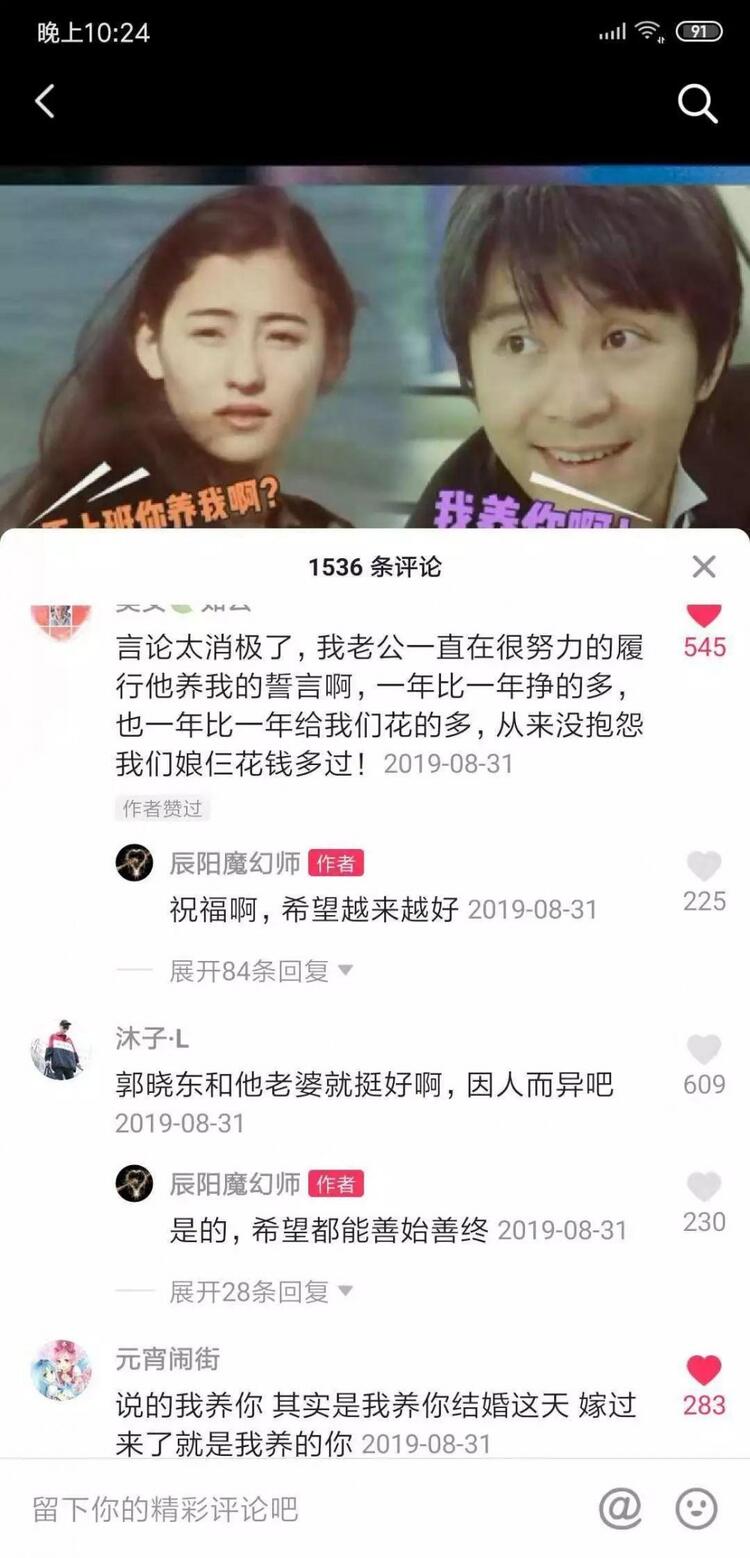Tap the comment field 留下你的精彩评论吧

click(x=300, y=1508)
